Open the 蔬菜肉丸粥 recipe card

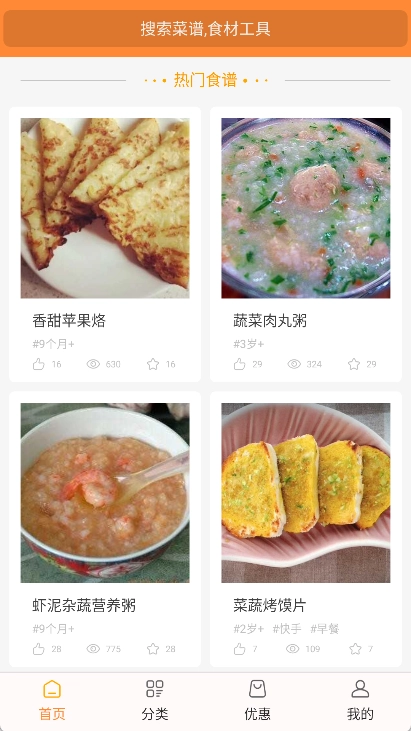(306, 244)
